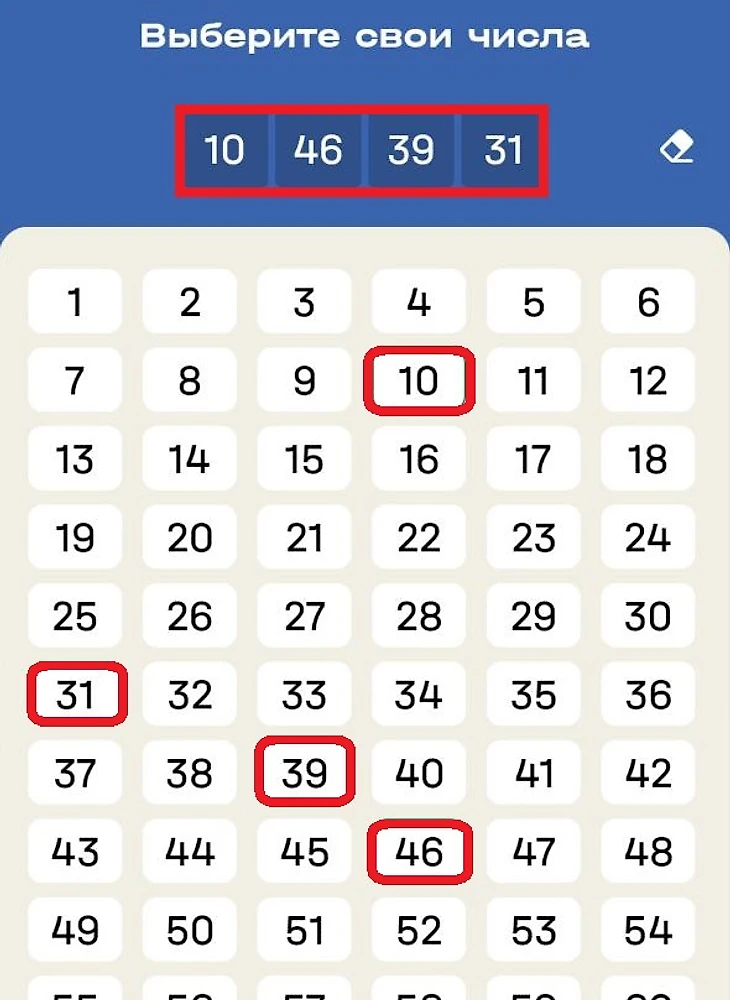Select number 1 in the grid
730x1000 pixels.
(x=75, y=302)
